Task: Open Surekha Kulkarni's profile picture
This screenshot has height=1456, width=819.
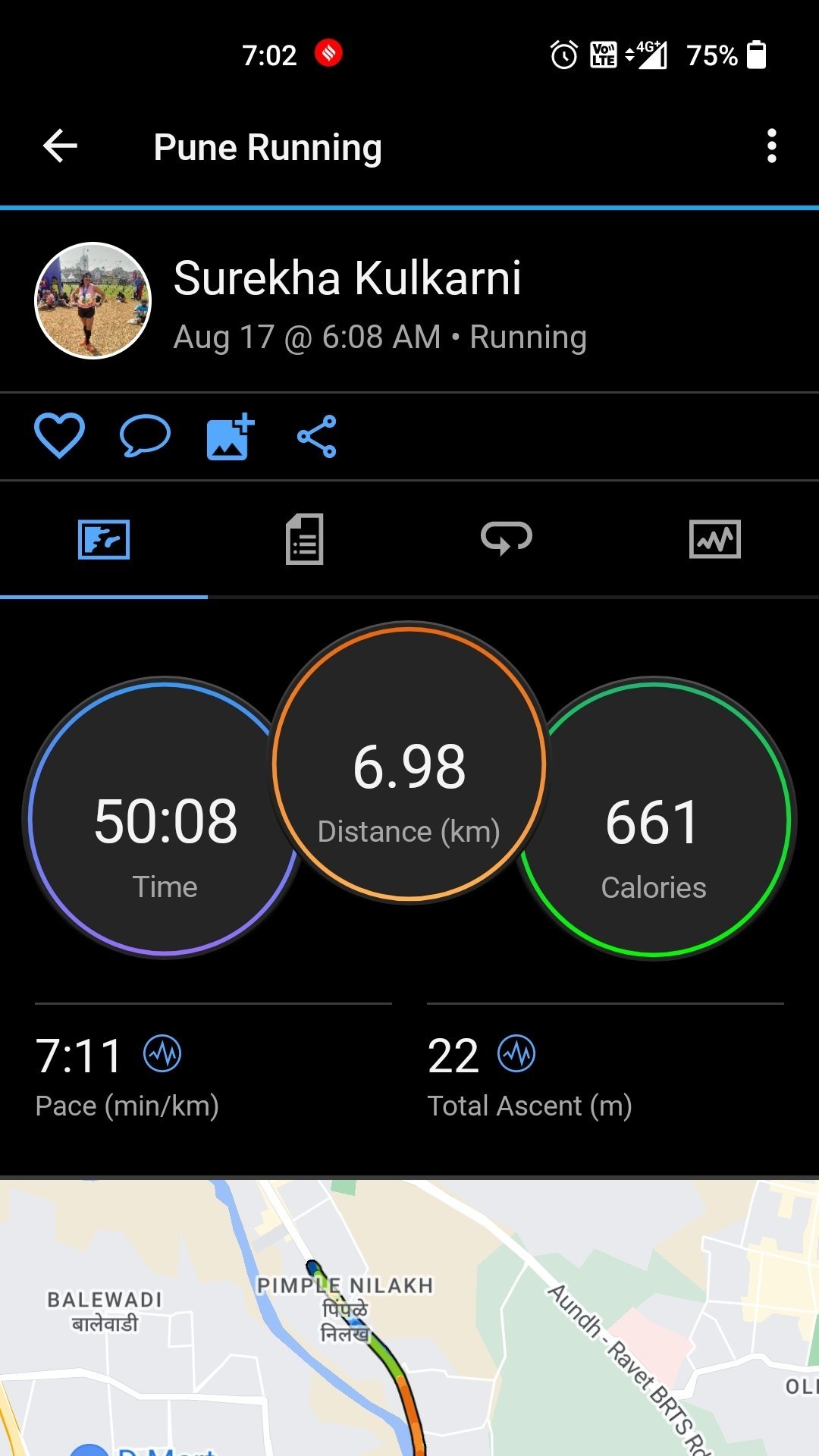Action: point(93,300)
